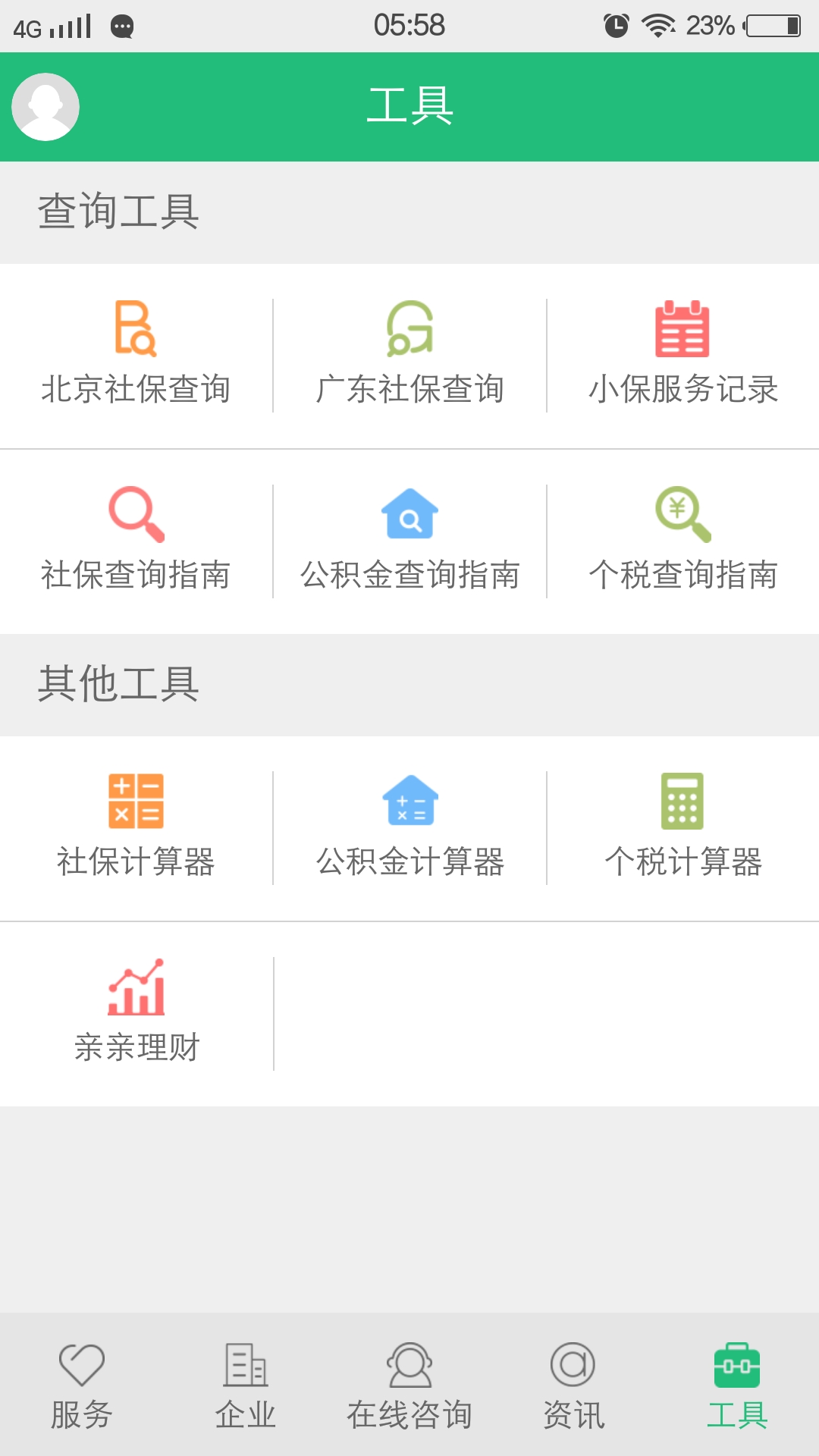Switch to the 服务 tab
Image resolution: width=819 pixels, height=1456 pixels.
click(82, 1386)
